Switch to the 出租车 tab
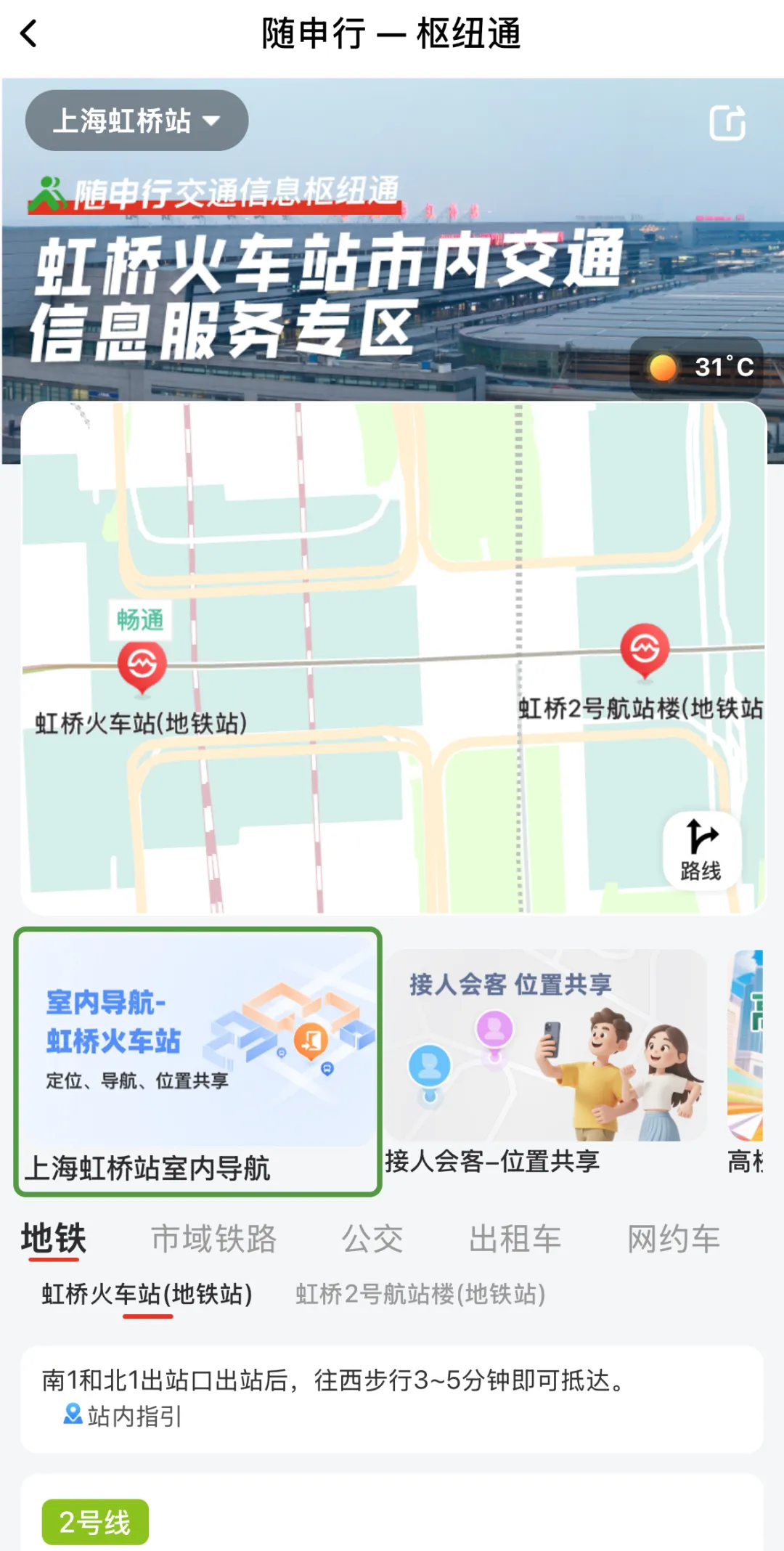The image size is (784, 1551). [515, 1239]
